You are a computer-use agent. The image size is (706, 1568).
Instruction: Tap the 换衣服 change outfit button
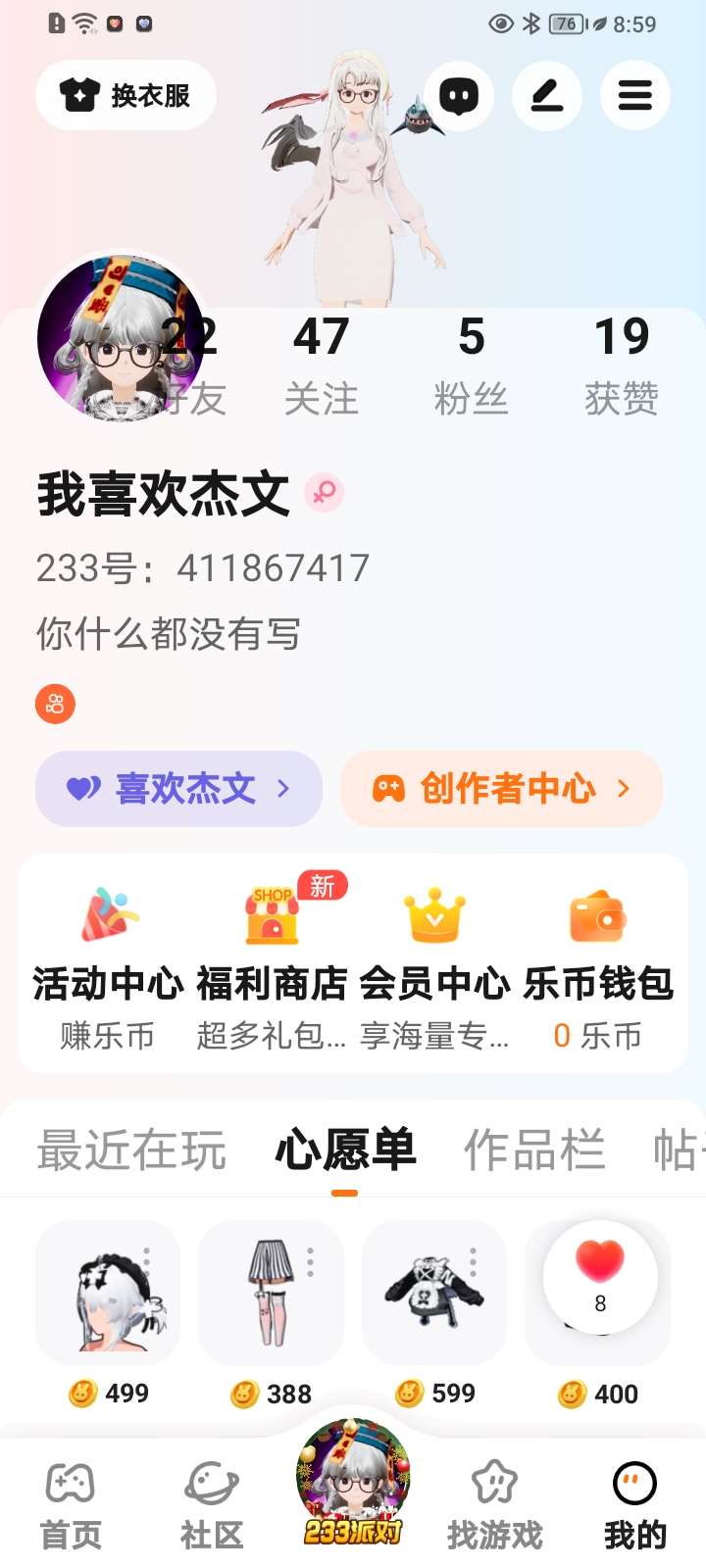(126, 95)
